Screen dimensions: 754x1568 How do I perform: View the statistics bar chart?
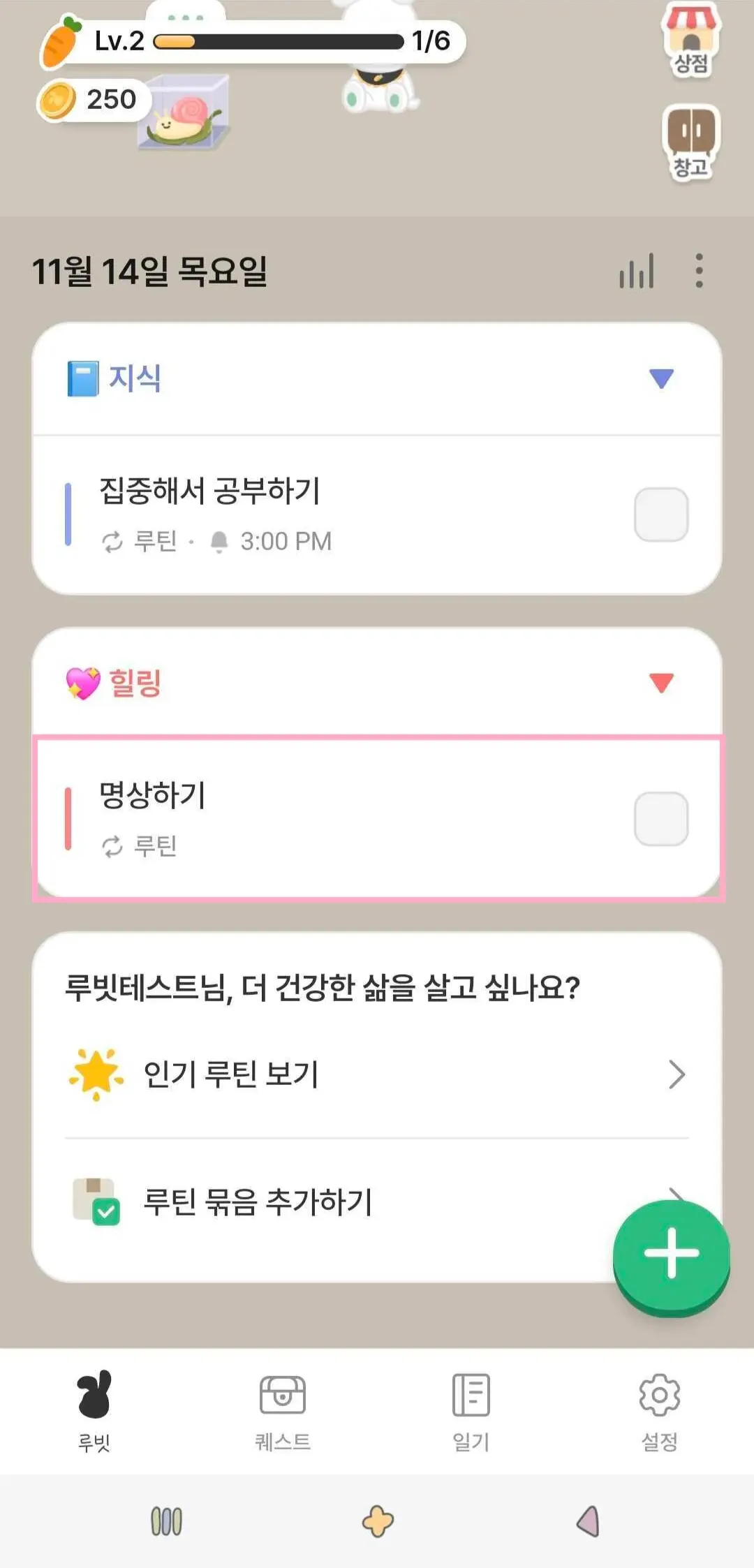[637, 272]
